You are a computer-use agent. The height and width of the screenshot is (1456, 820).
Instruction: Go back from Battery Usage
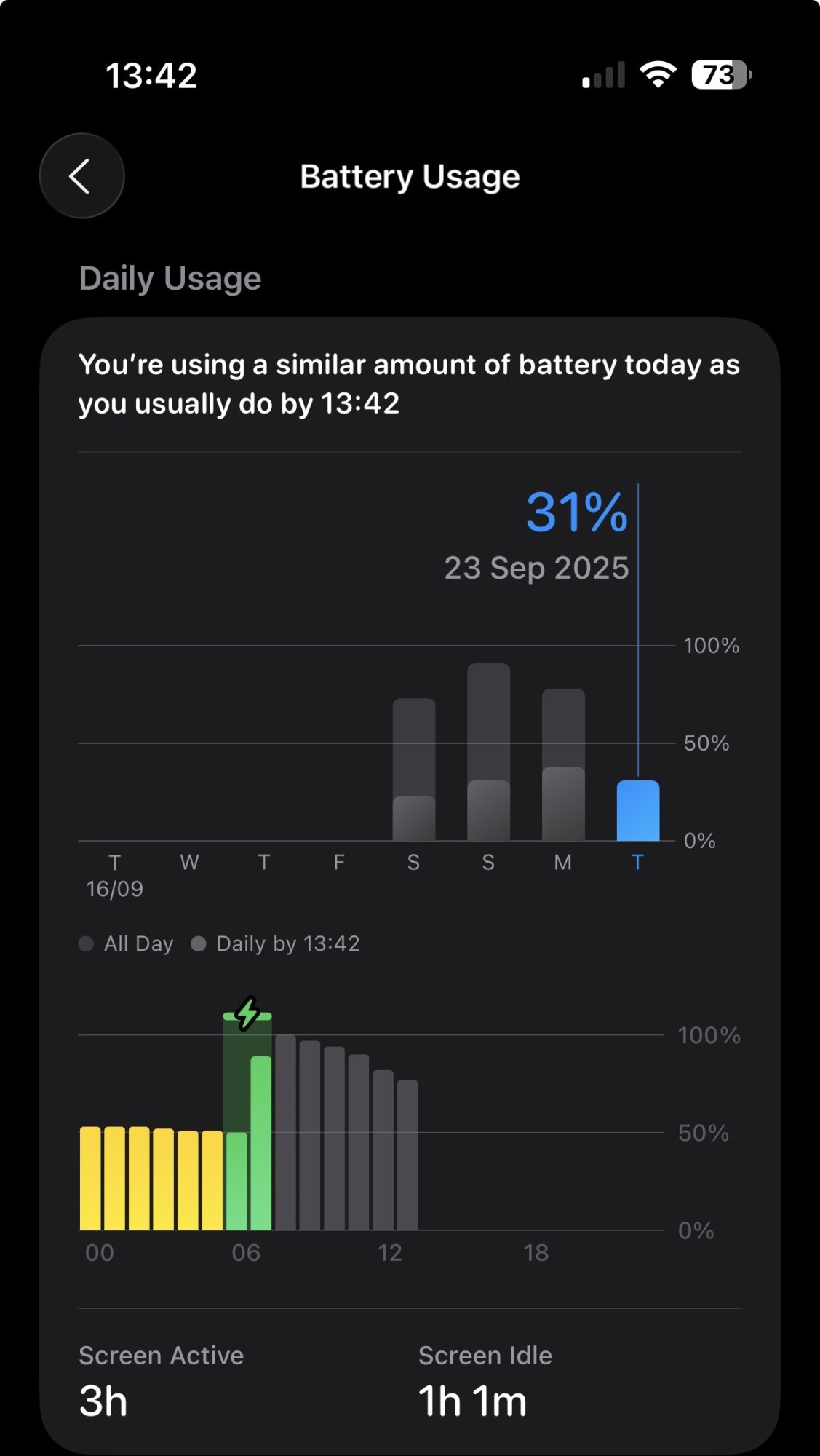[81, 176]
